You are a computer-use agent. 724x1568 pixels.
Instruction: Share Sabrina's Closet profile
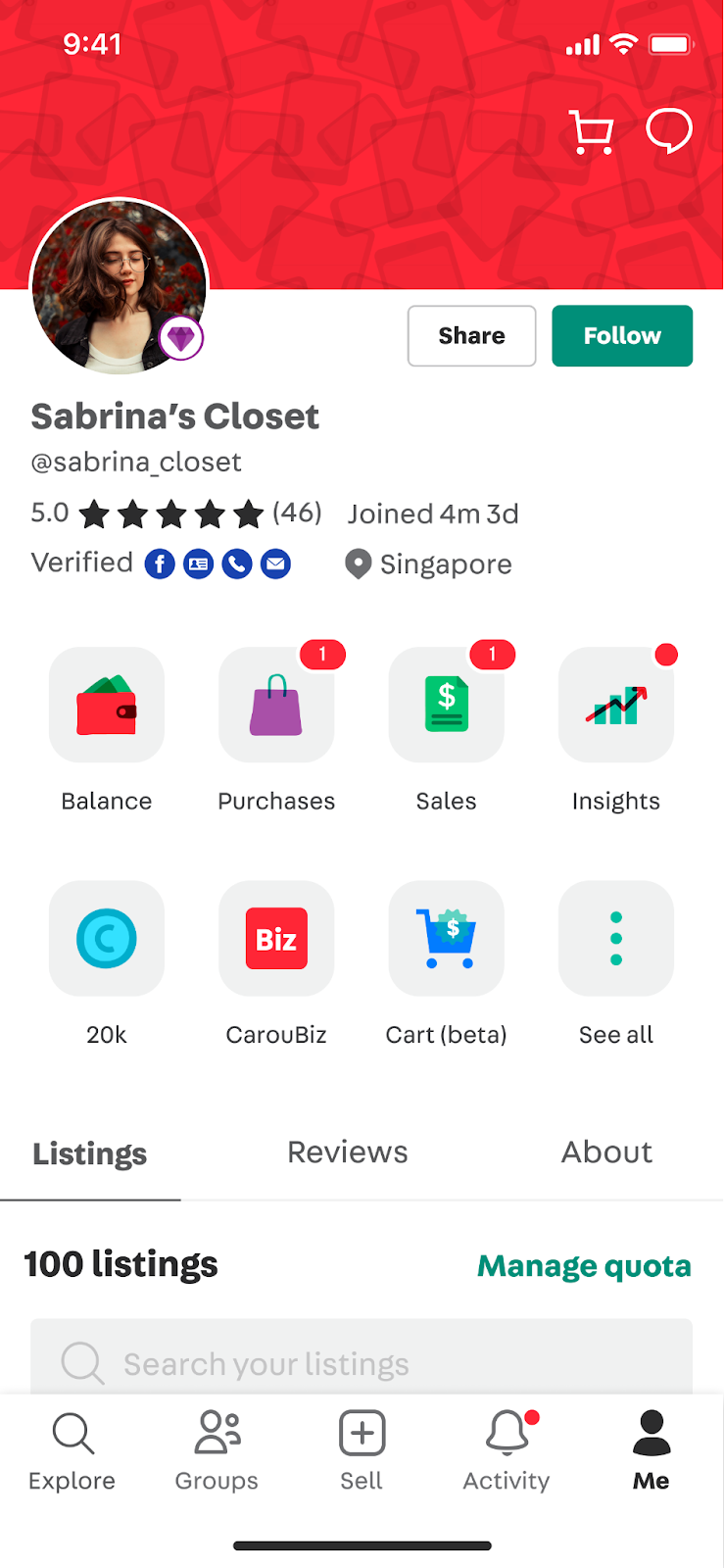pyautogui.click(x=471, y=336)
